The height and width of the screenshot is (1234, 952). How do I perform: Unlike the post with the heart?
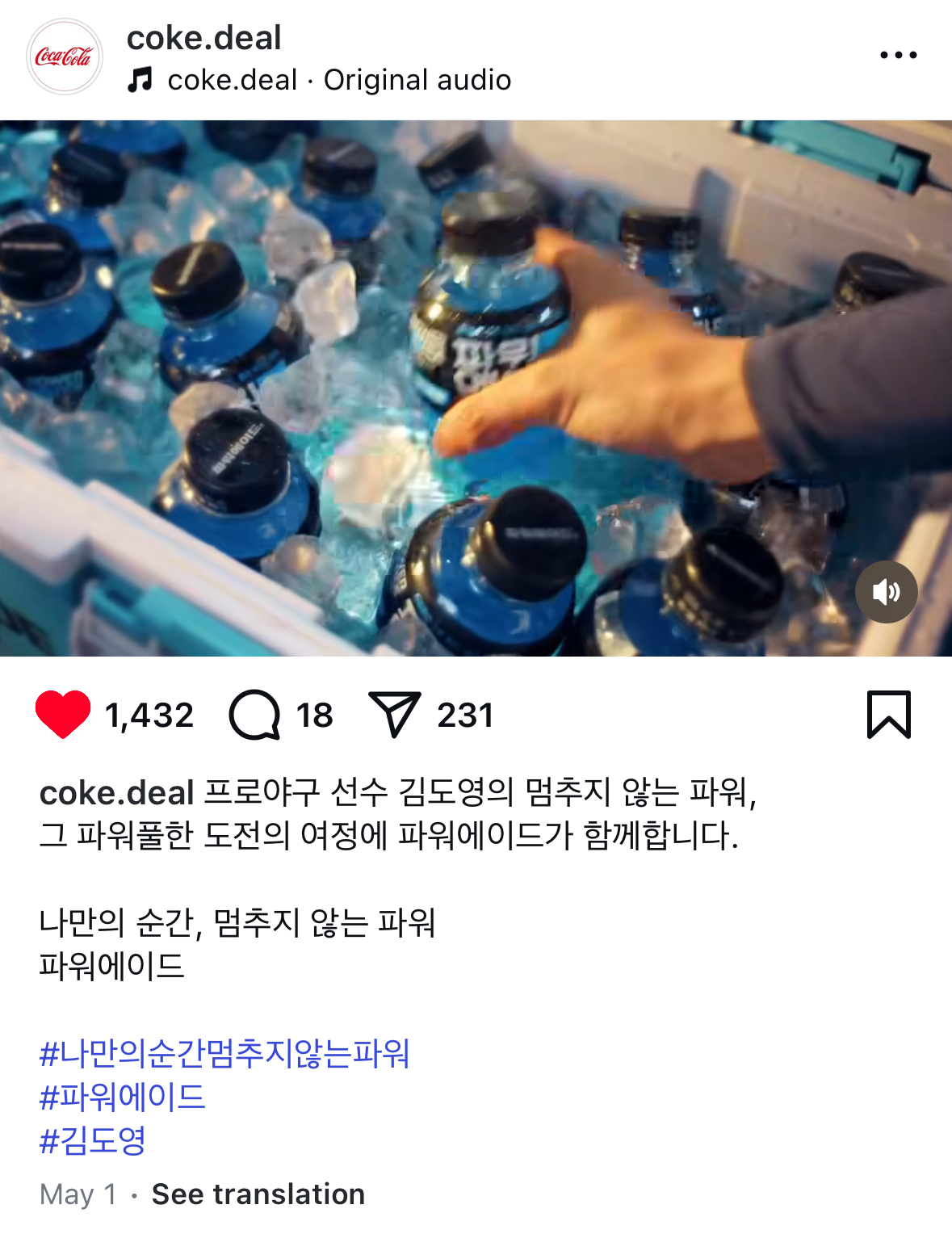coord(63,715)
